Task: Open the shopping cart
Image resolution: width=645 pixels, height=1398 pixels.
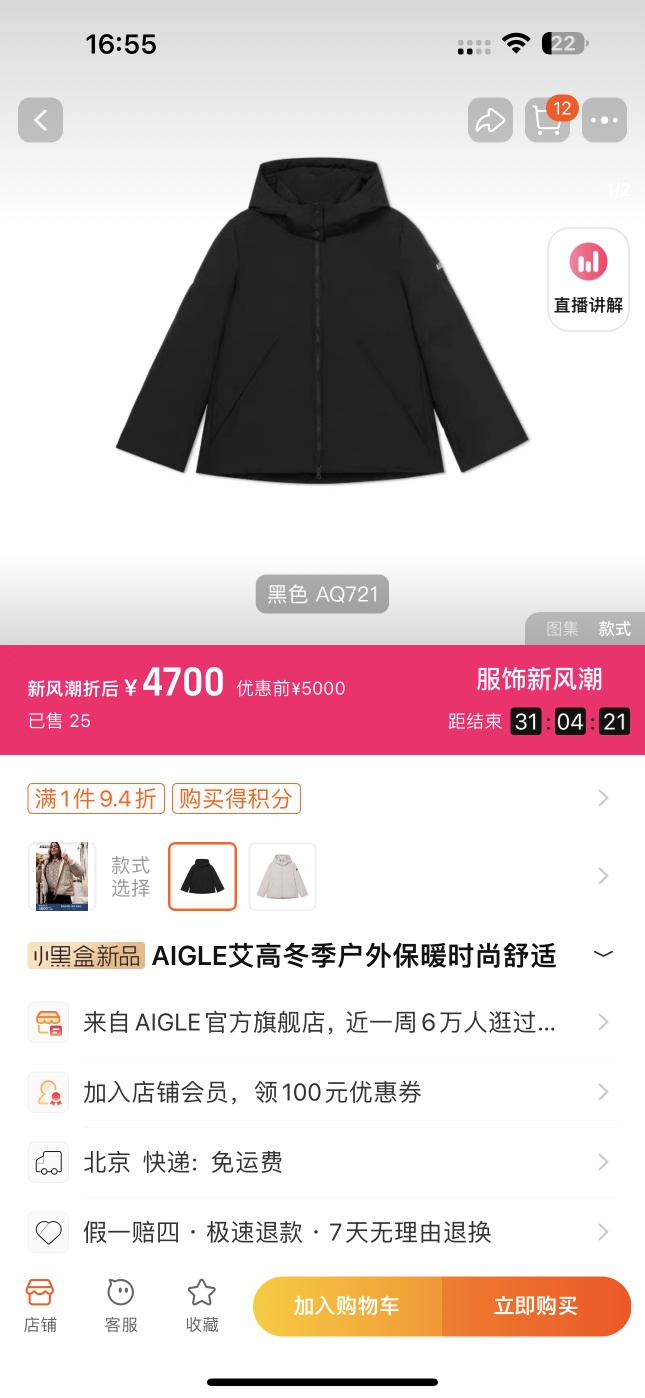Action: (x=547, y=121)
